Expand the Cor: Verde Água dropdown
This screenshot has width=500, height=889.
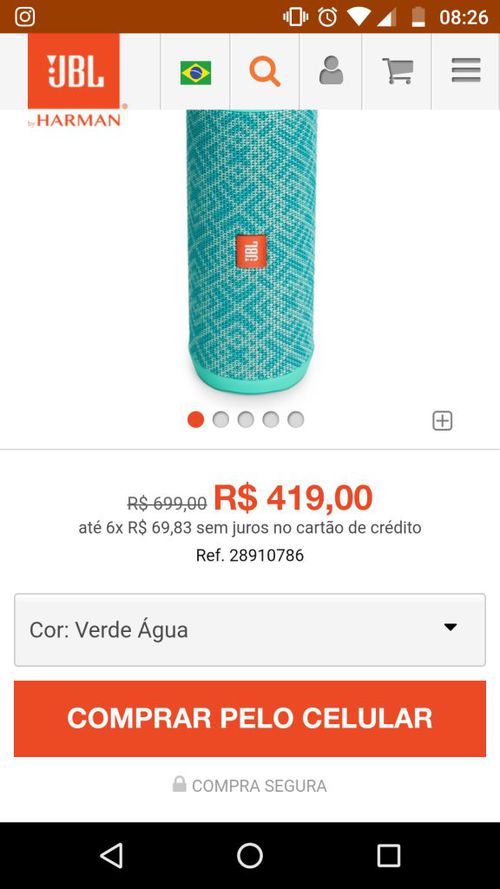pos(250,630)
